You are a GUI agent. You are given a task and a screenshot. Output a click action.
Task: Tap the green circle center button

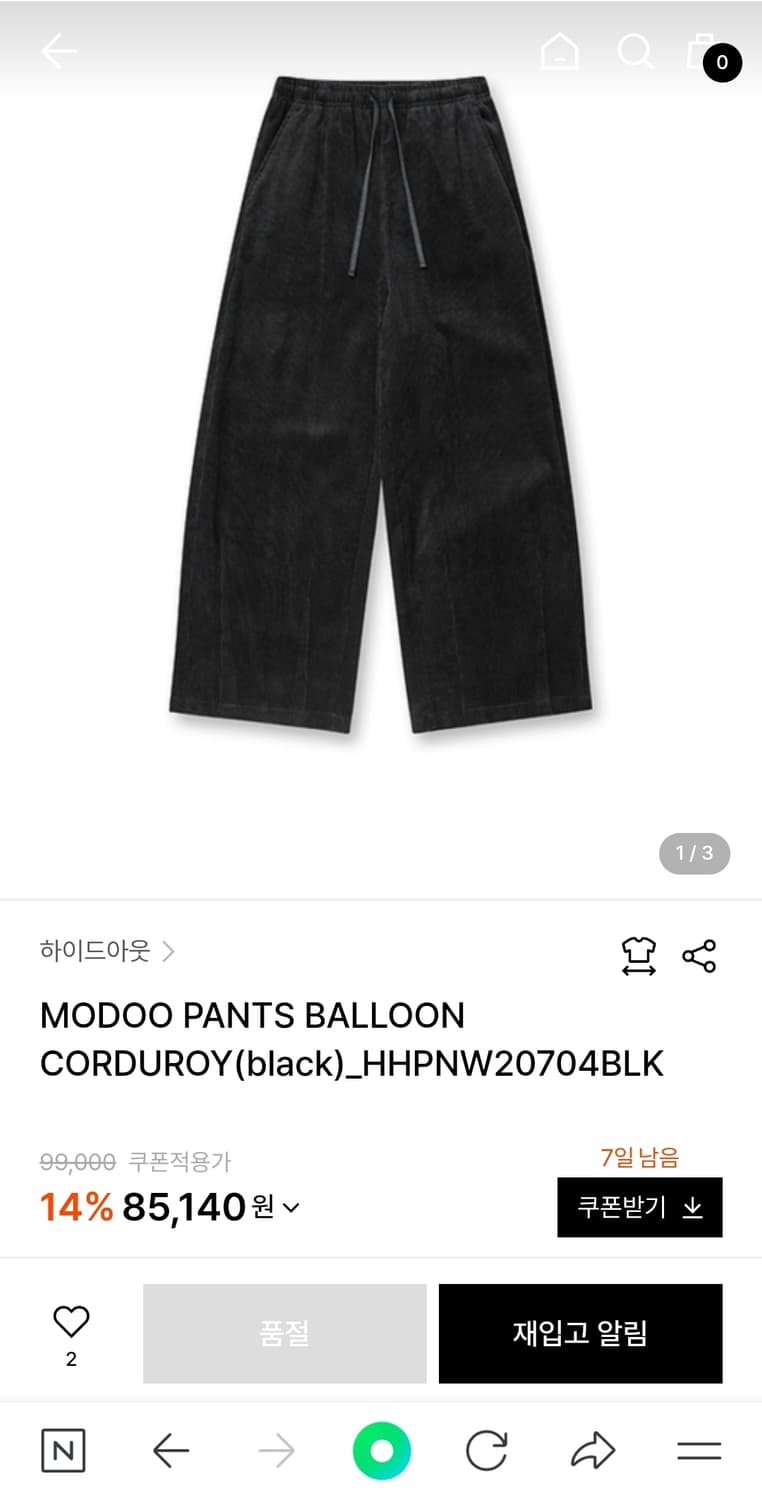point(381,1451)
